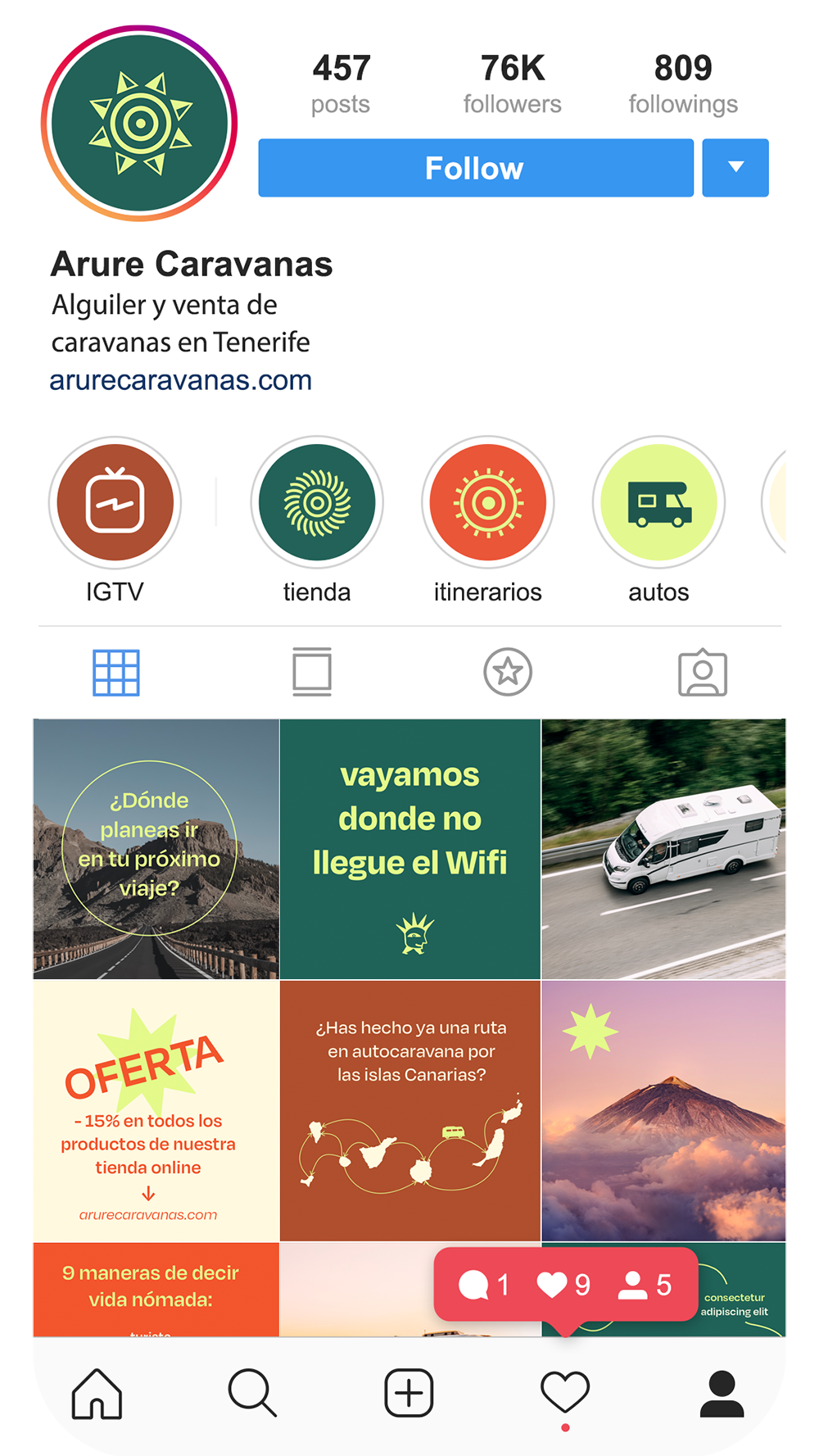
Task: Open the OFERTA -15% post
Action: [x=155, y=1110]
